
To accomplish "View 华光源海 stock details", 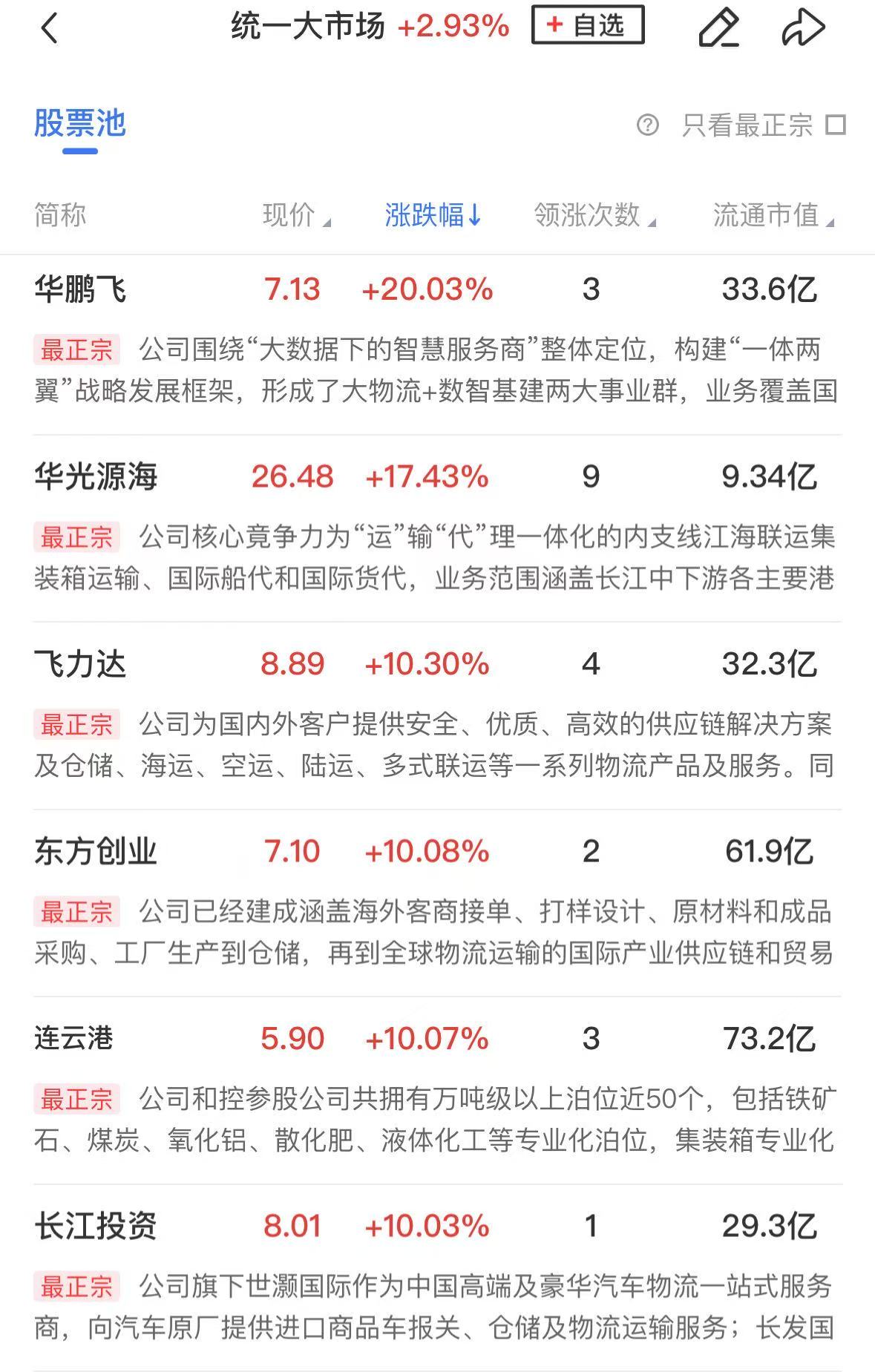I will point(96,476).
